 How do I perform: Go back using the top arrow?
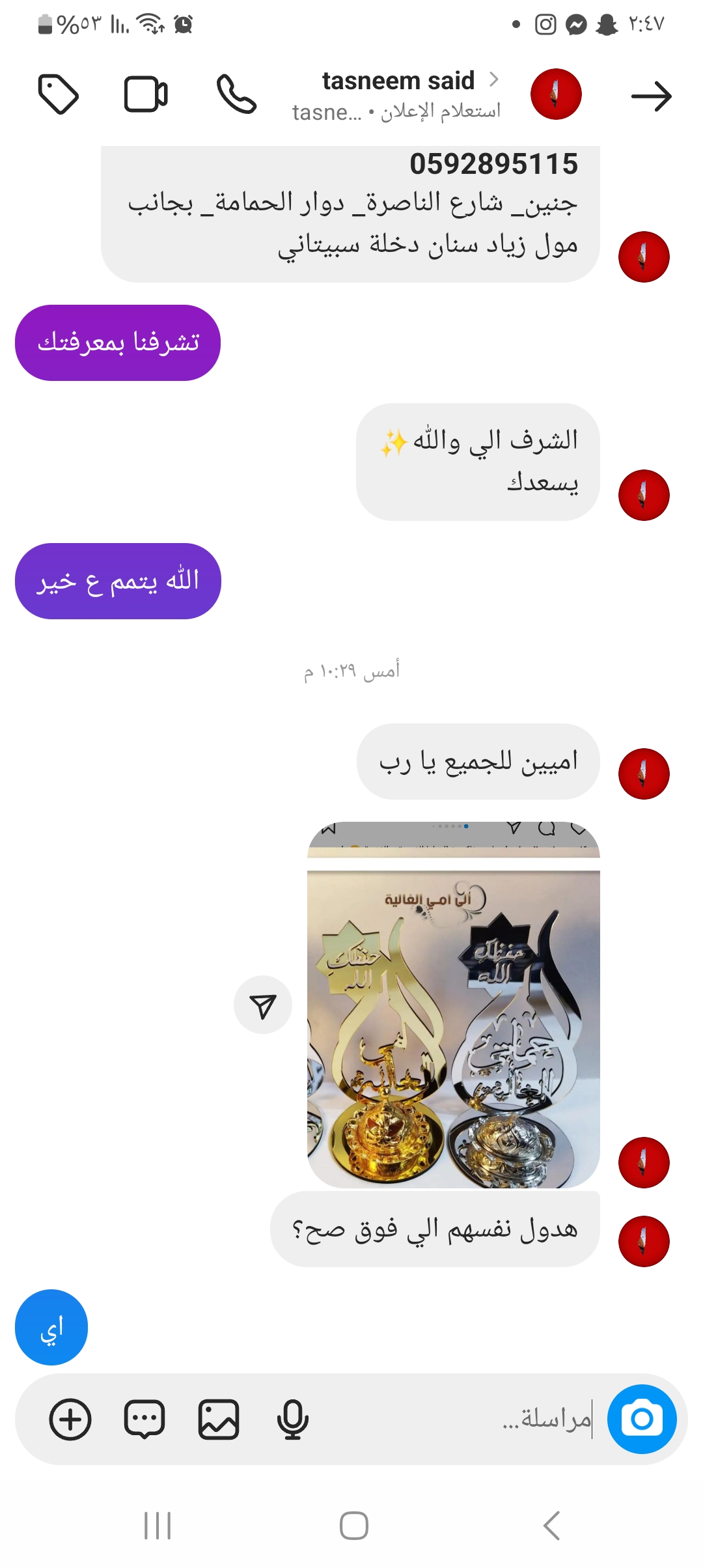651,96
